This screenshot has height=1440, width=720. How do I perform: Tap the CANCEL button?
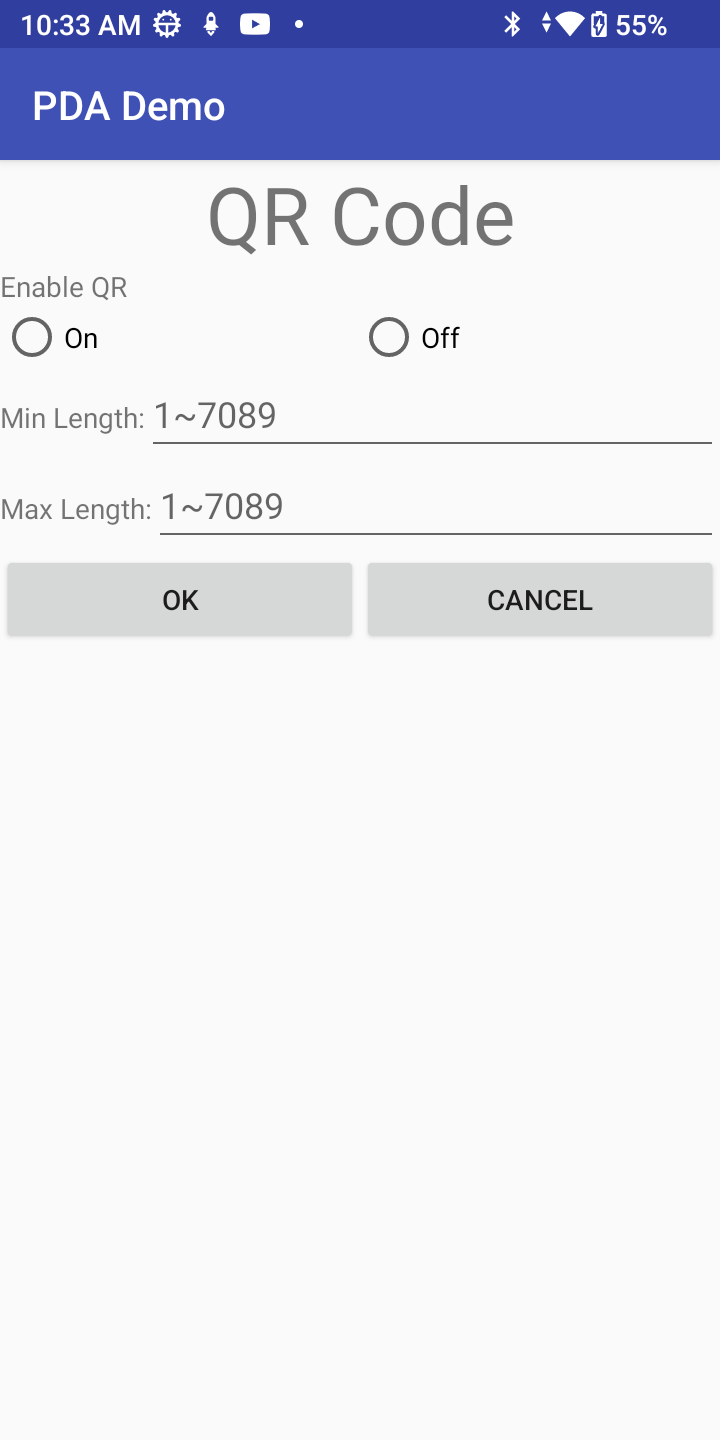point(540,600)
